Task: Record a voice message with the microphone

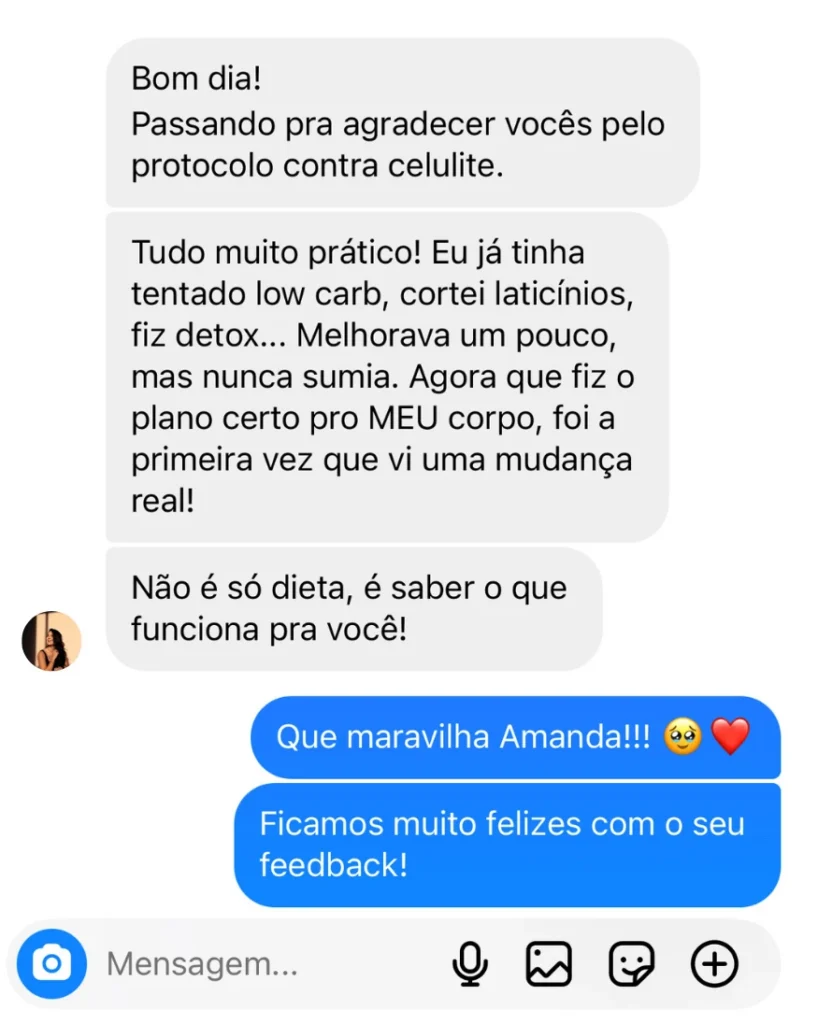Action: 468,964
